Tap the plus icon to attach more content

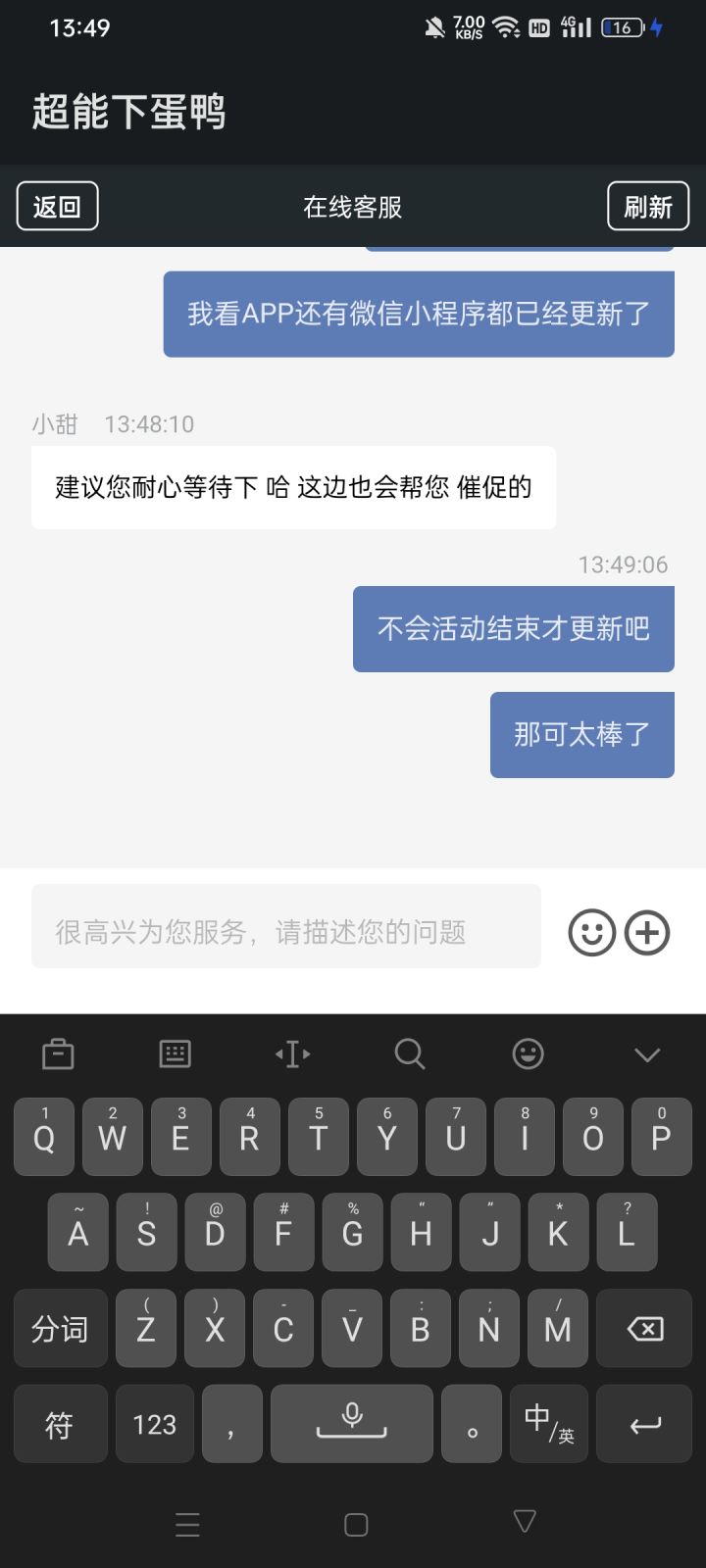[x=647, y=932]
